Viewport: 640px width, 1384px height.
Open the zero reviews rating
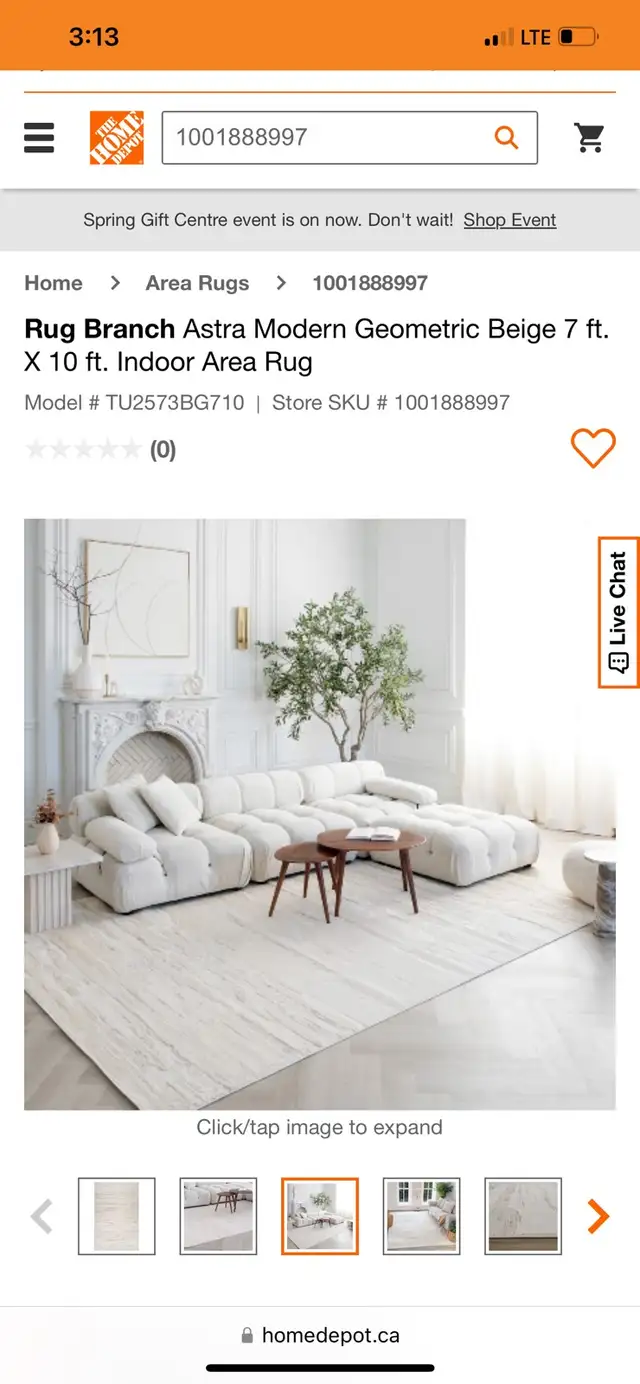[100, 450]
